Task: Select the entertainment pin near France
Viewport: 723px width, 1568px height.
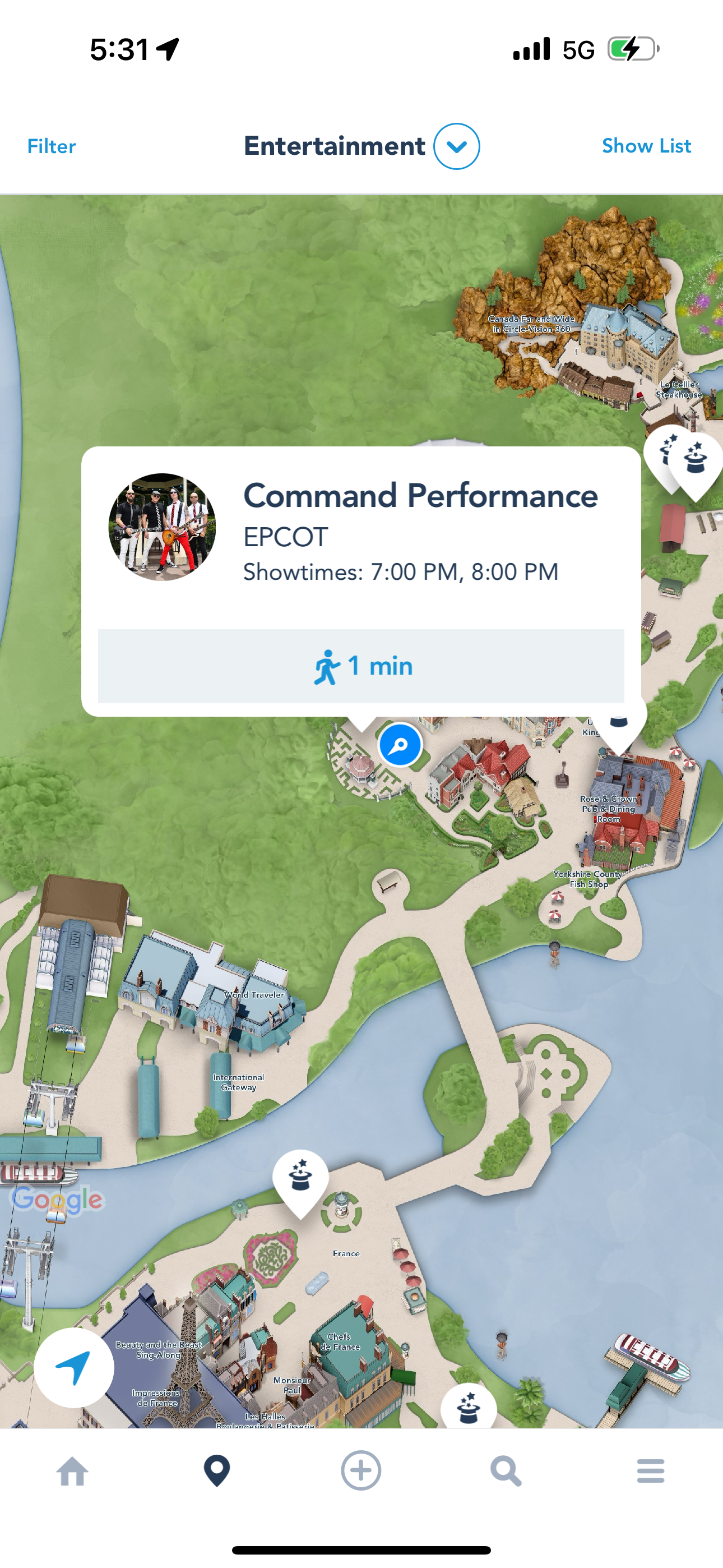Action: pyautogui.click(x=300, y=1176)
